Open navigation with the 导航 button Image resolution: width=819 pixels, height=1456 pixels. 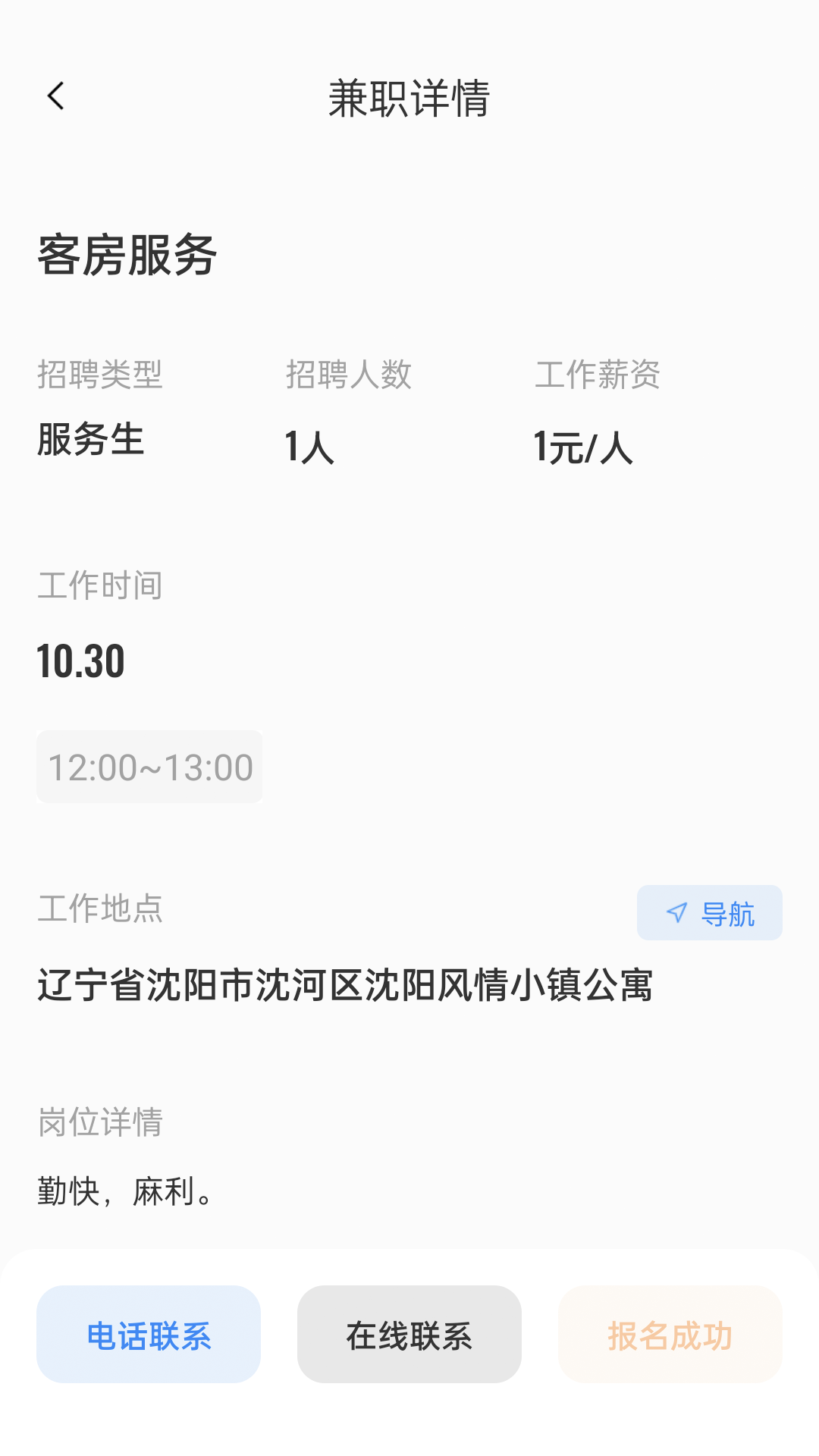tap(709, 912)
